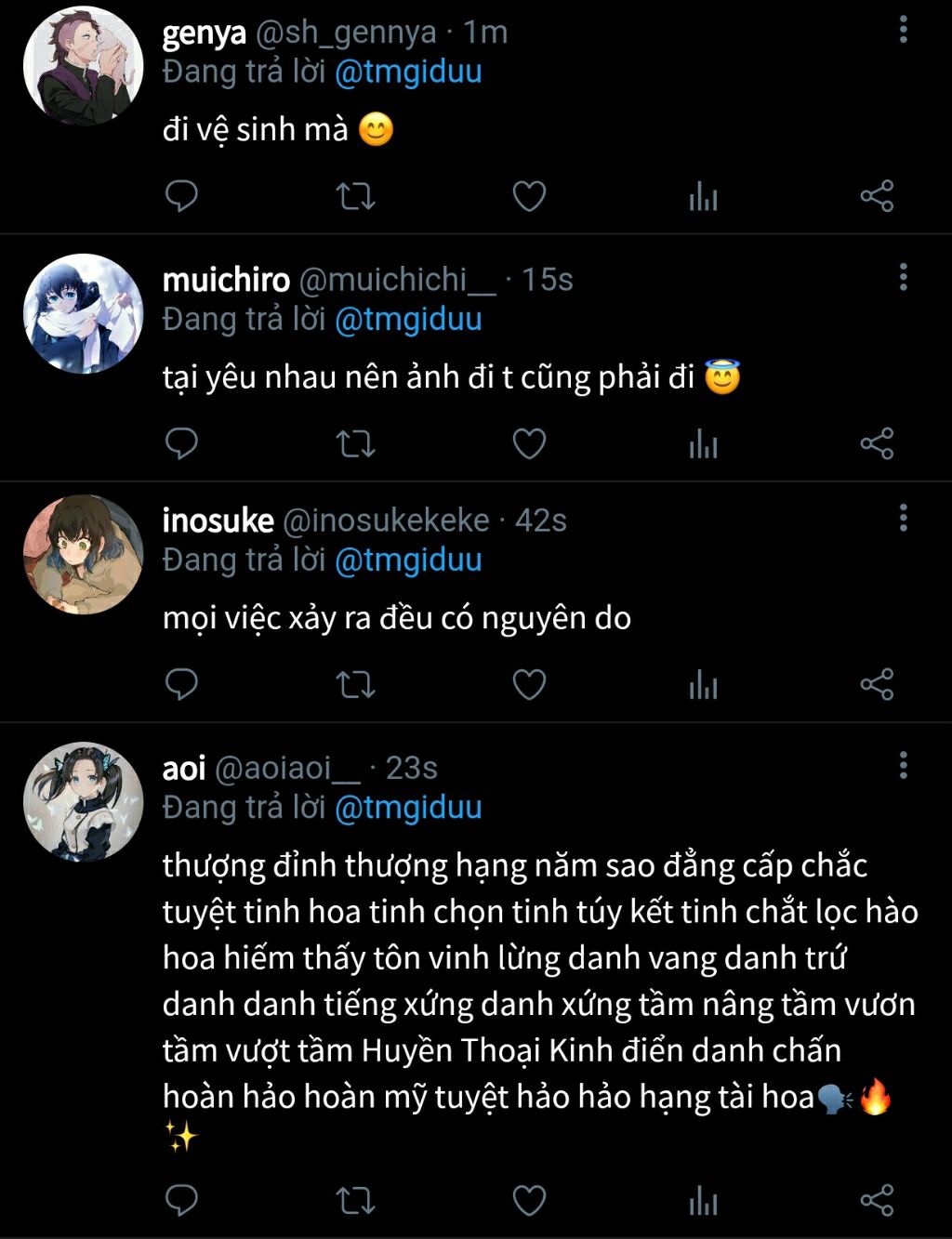Like genya's reply

click(x=529, y=196)
